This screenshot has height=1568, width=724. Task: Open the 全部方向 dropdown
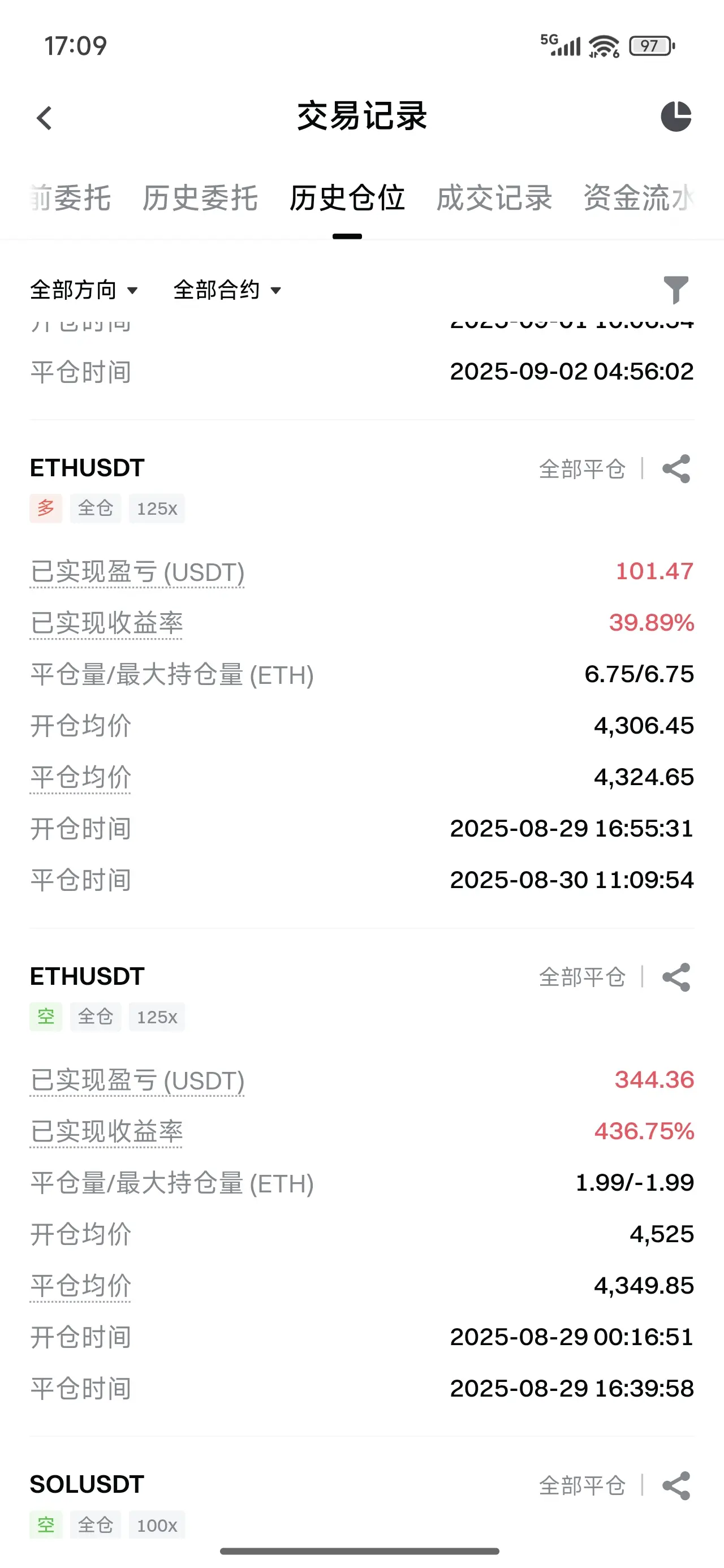[x=84, y=290]
